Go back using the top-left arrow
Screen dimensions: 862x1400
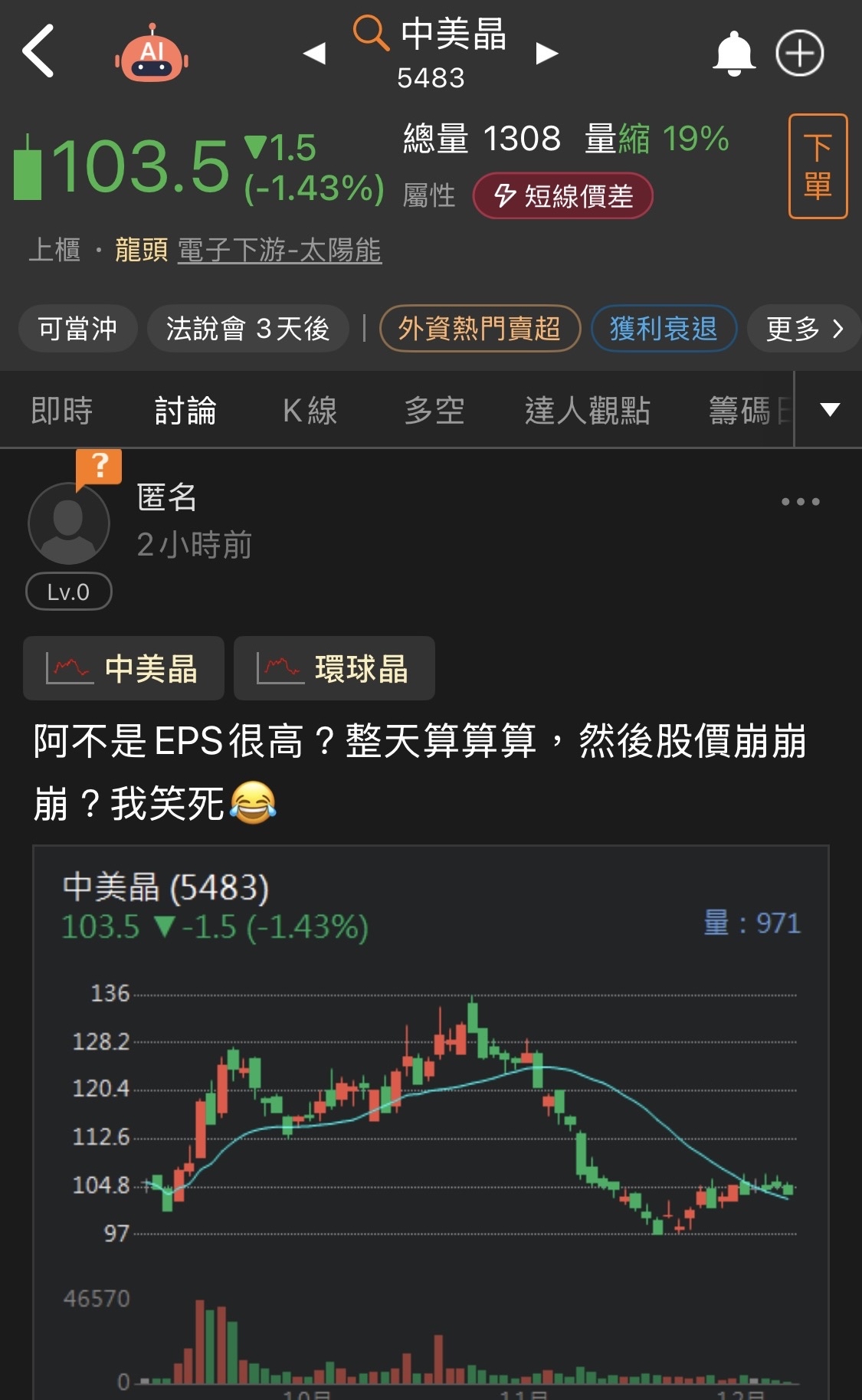(x=38, y=51)
